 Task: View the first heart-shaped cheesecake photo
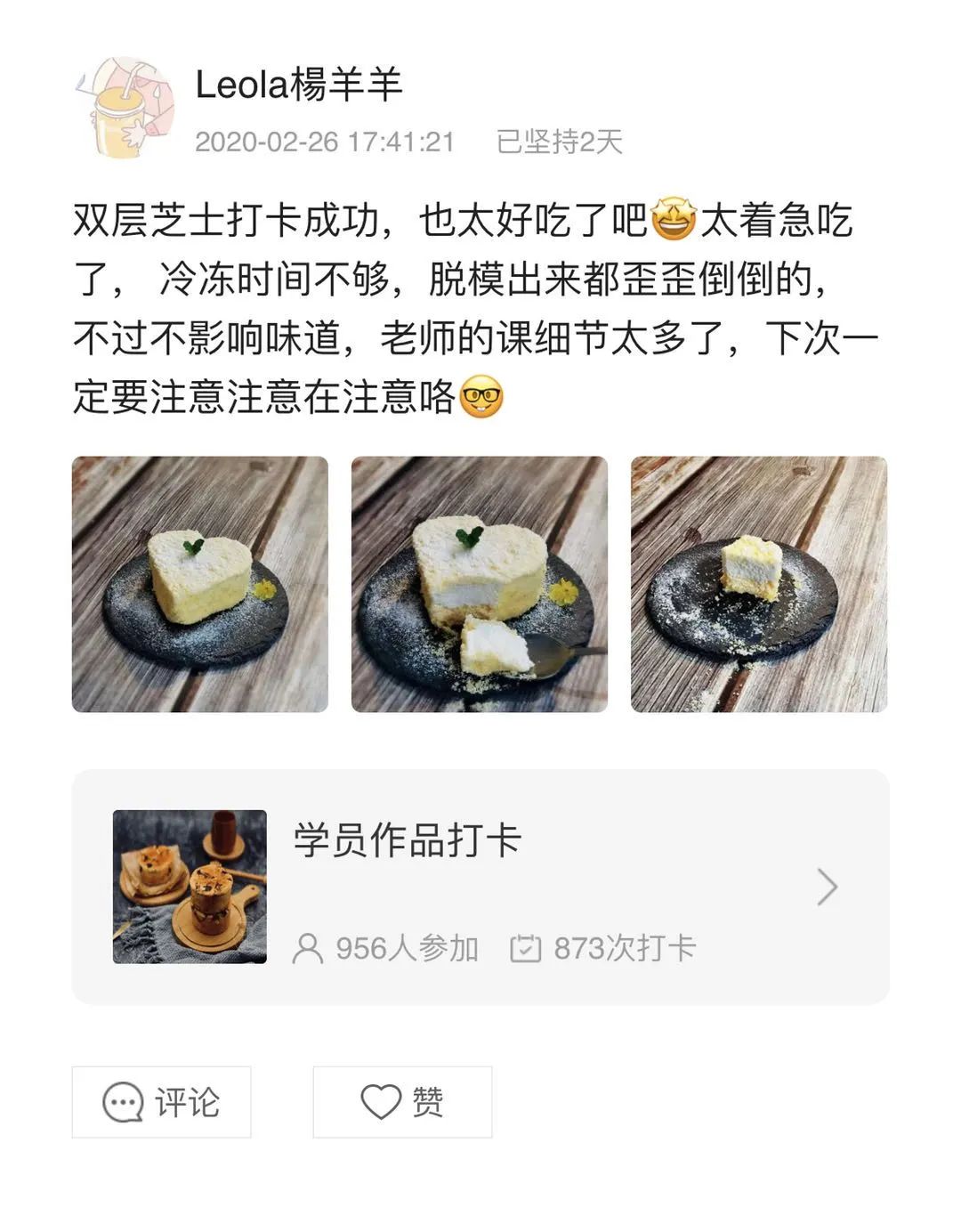point(200,584)
